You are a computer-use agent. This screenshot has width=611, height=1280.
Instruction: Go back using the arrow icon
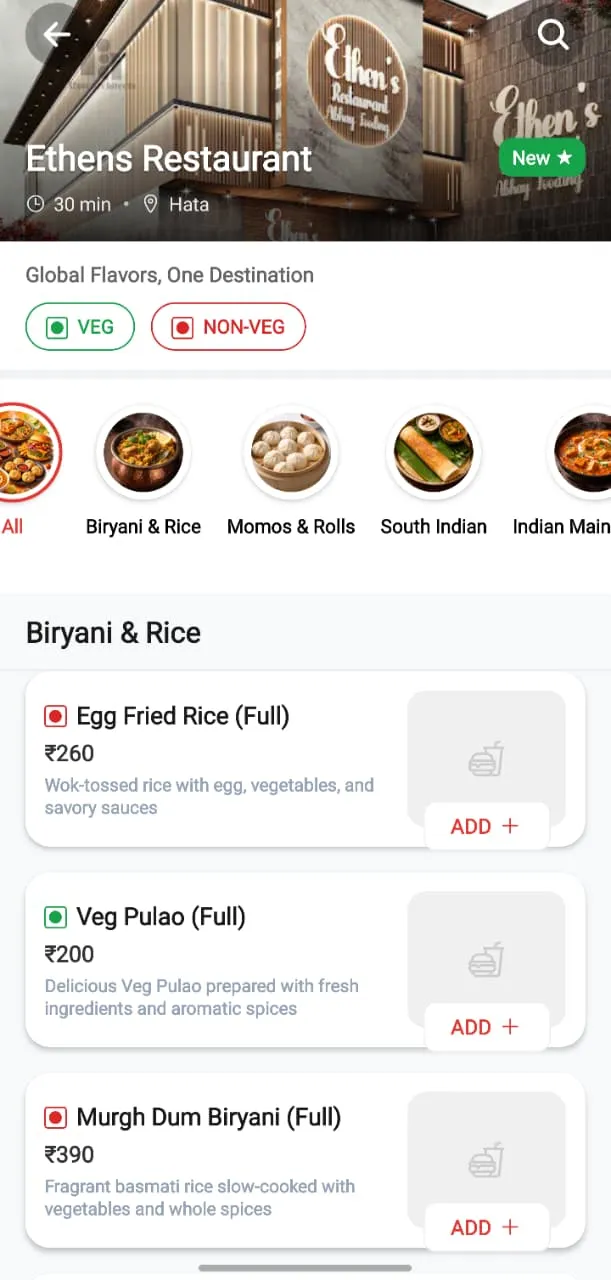tap(57, 35)
